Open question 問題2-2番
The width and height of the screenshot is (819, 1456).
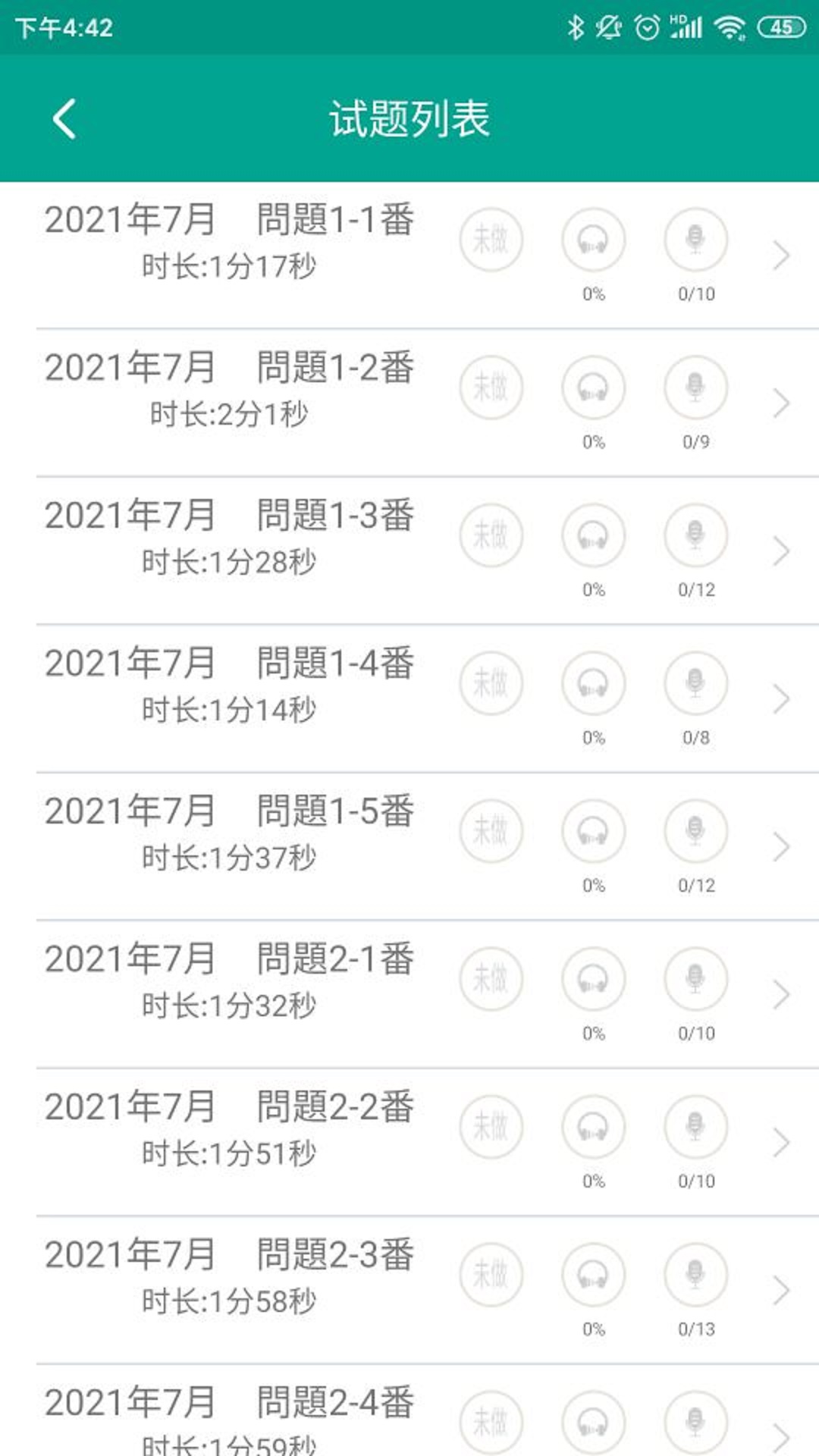229,1128
